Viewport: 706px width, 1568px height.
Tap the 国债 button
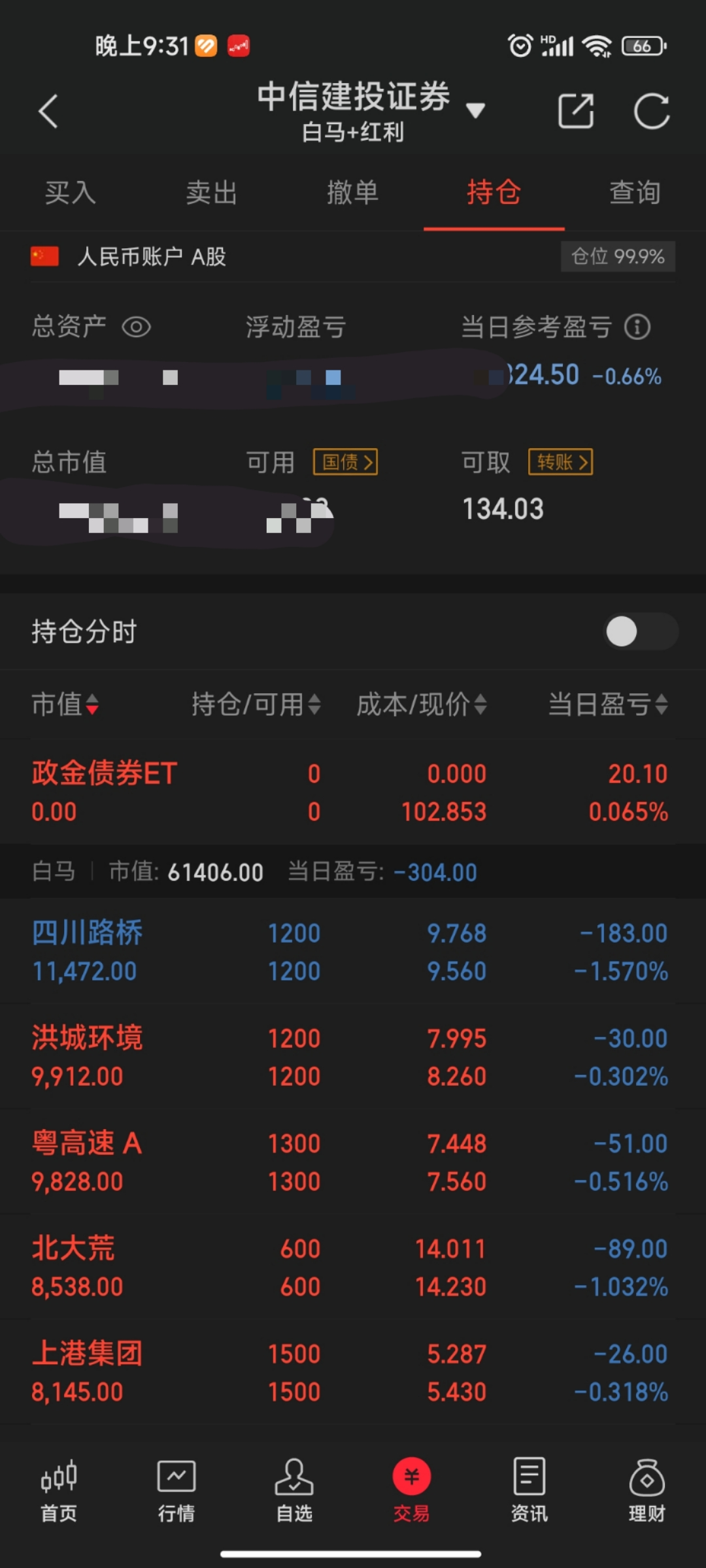point(346,462)
